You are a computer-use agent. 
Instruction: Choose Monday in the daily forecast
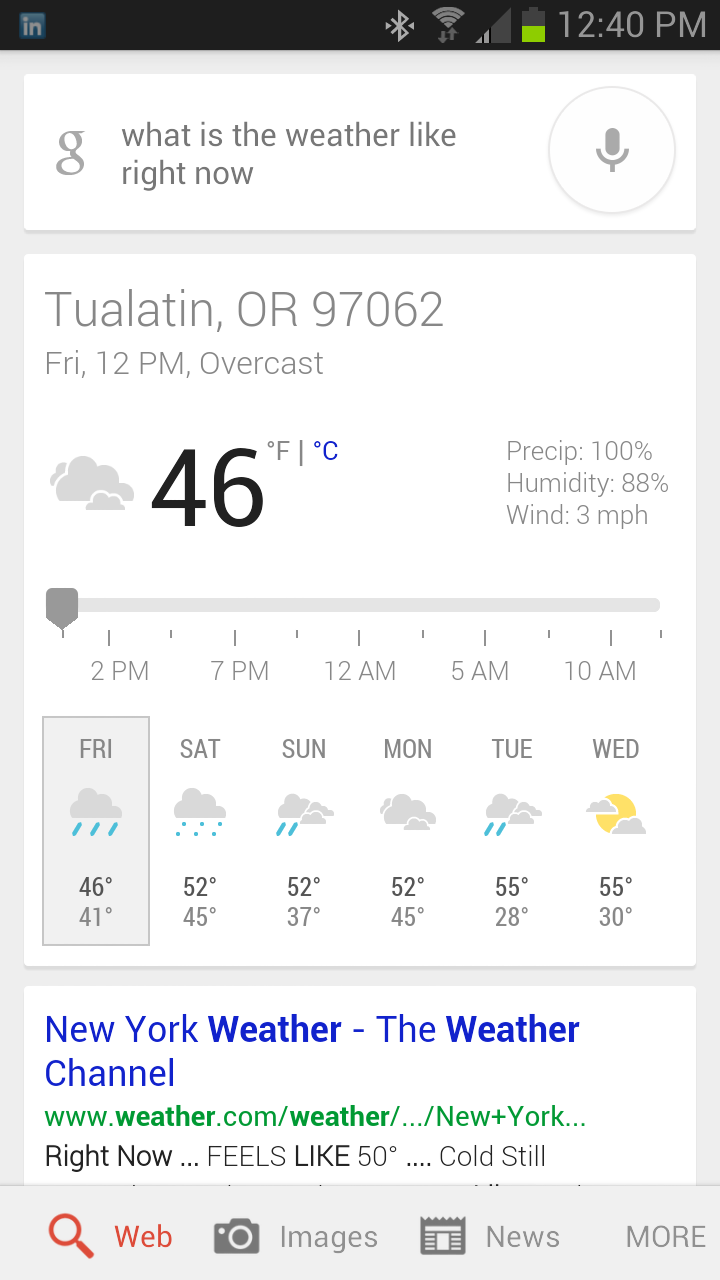408,830
